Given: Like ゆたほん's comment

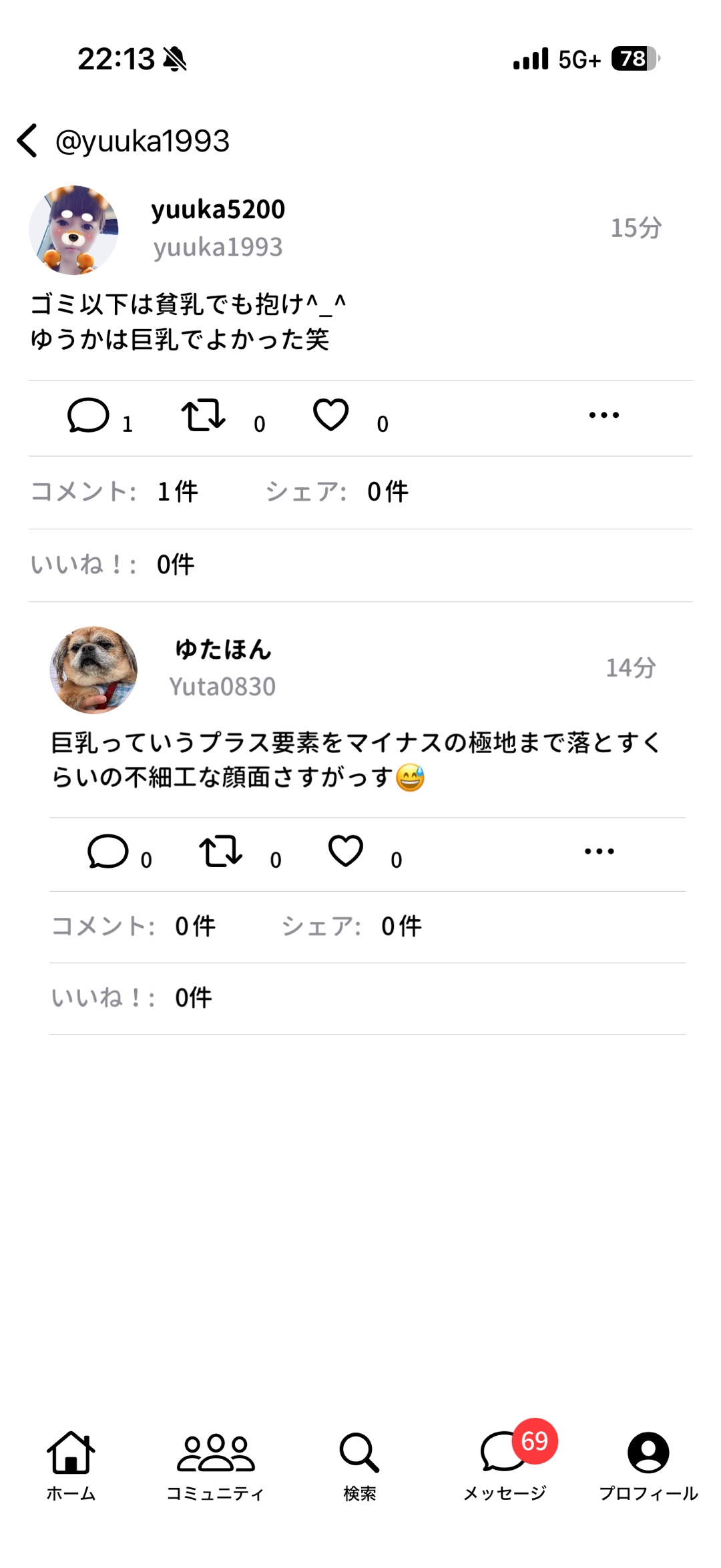Looking at the screenshot, I should coord(346,852).
